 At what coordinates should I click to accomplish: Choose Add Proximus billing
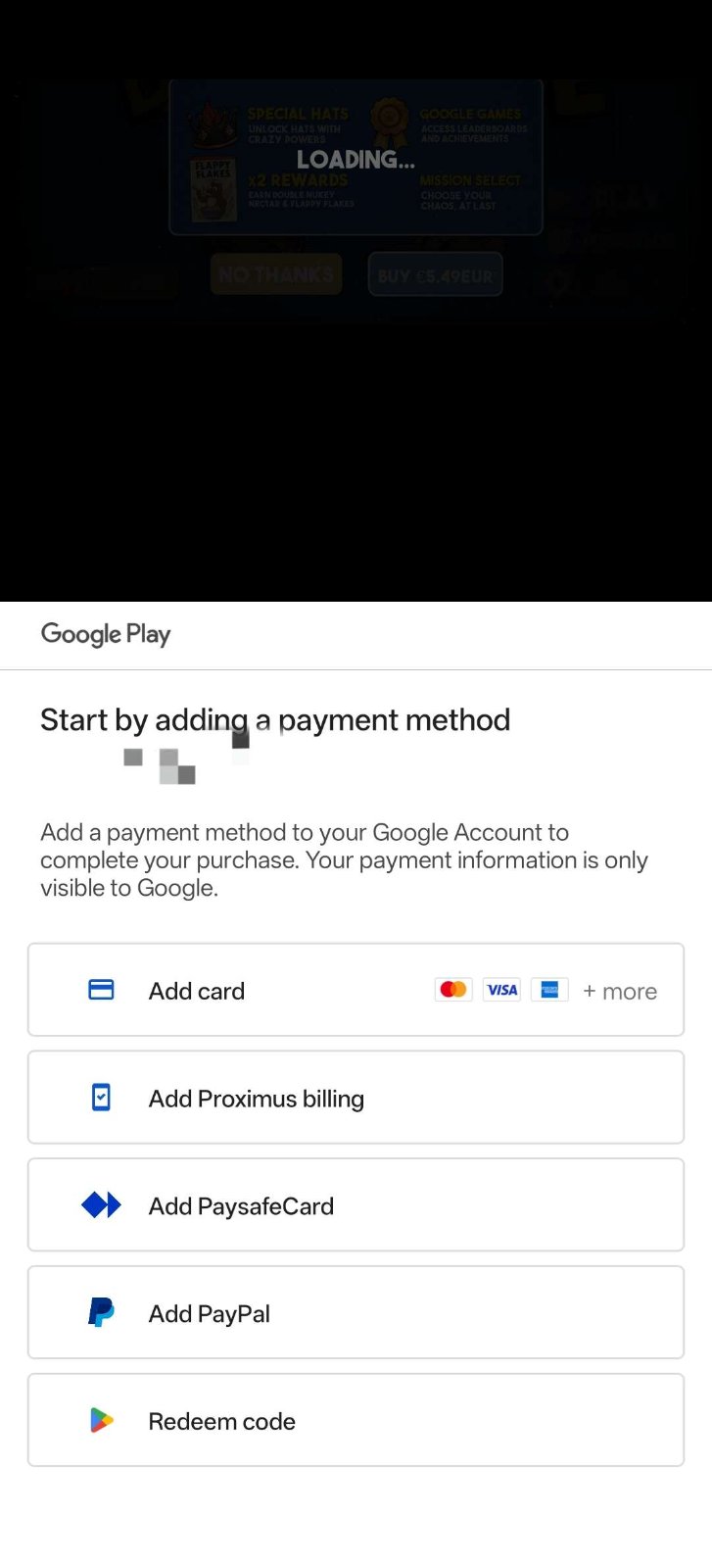(x=356, y=1098)
